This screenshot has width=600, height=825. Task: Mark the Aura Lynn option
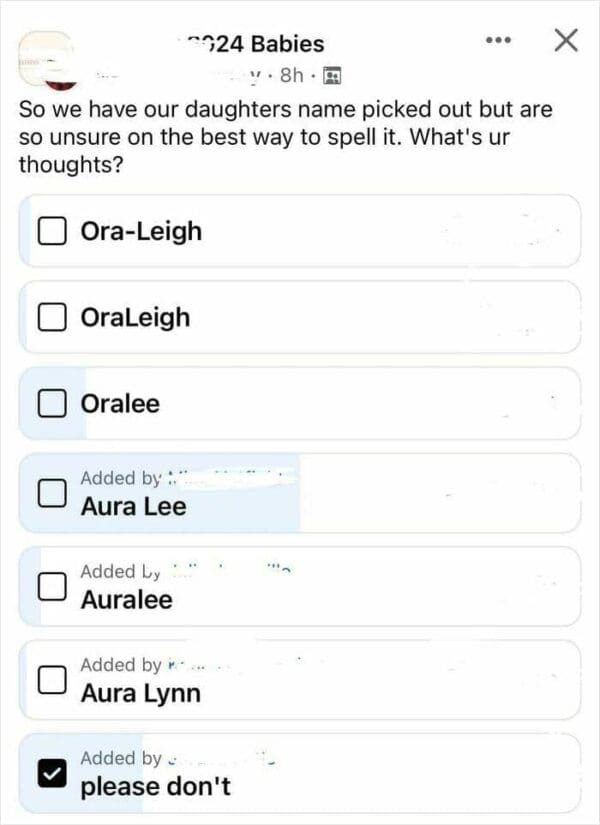(x=52, y=679)
